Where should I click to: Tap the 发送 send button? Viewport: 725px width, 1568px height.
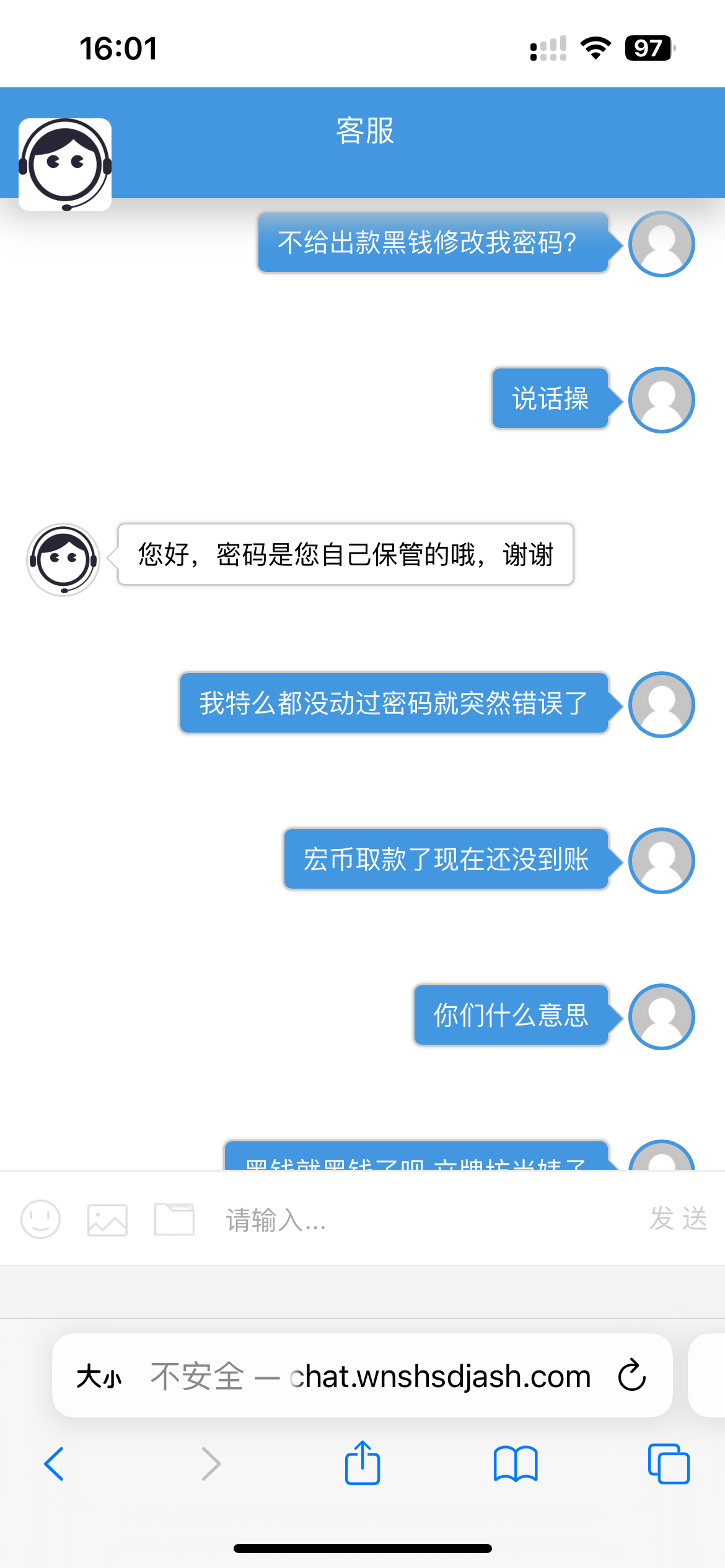click(678, 1218)
